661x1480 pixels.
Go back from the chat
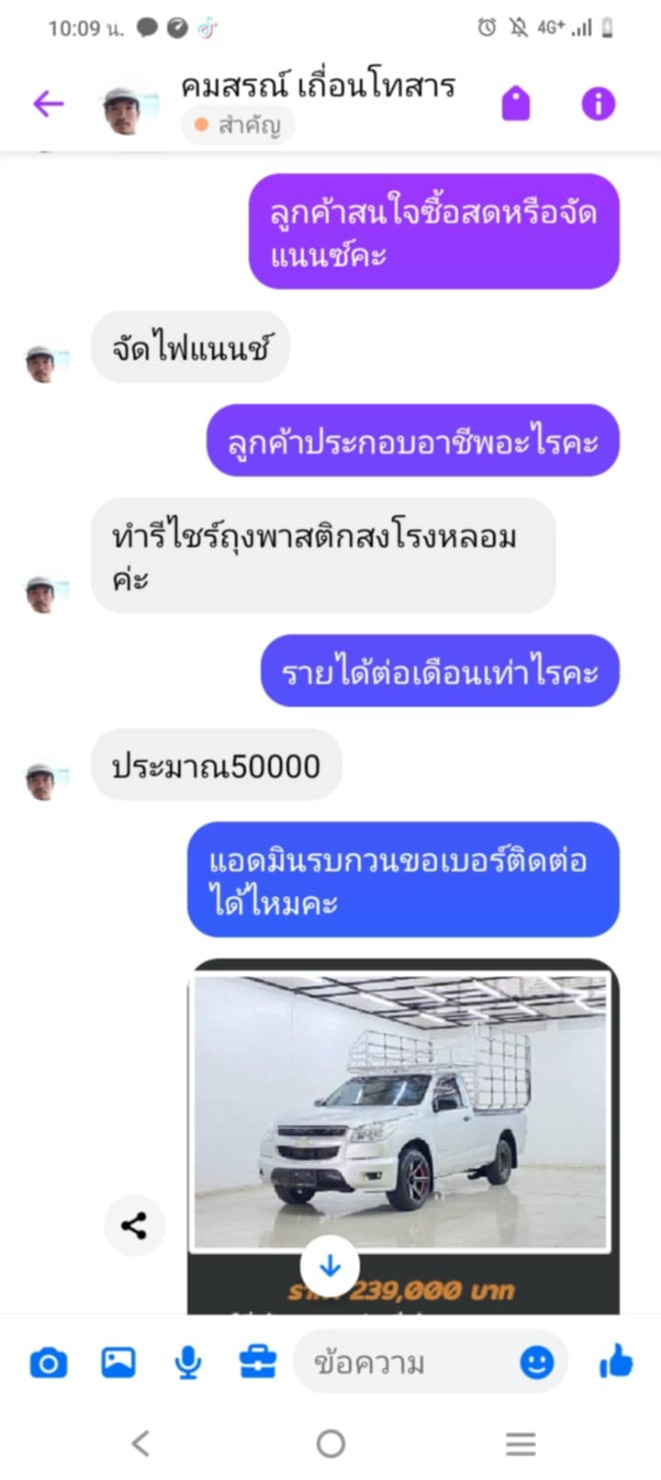point(48,104)
